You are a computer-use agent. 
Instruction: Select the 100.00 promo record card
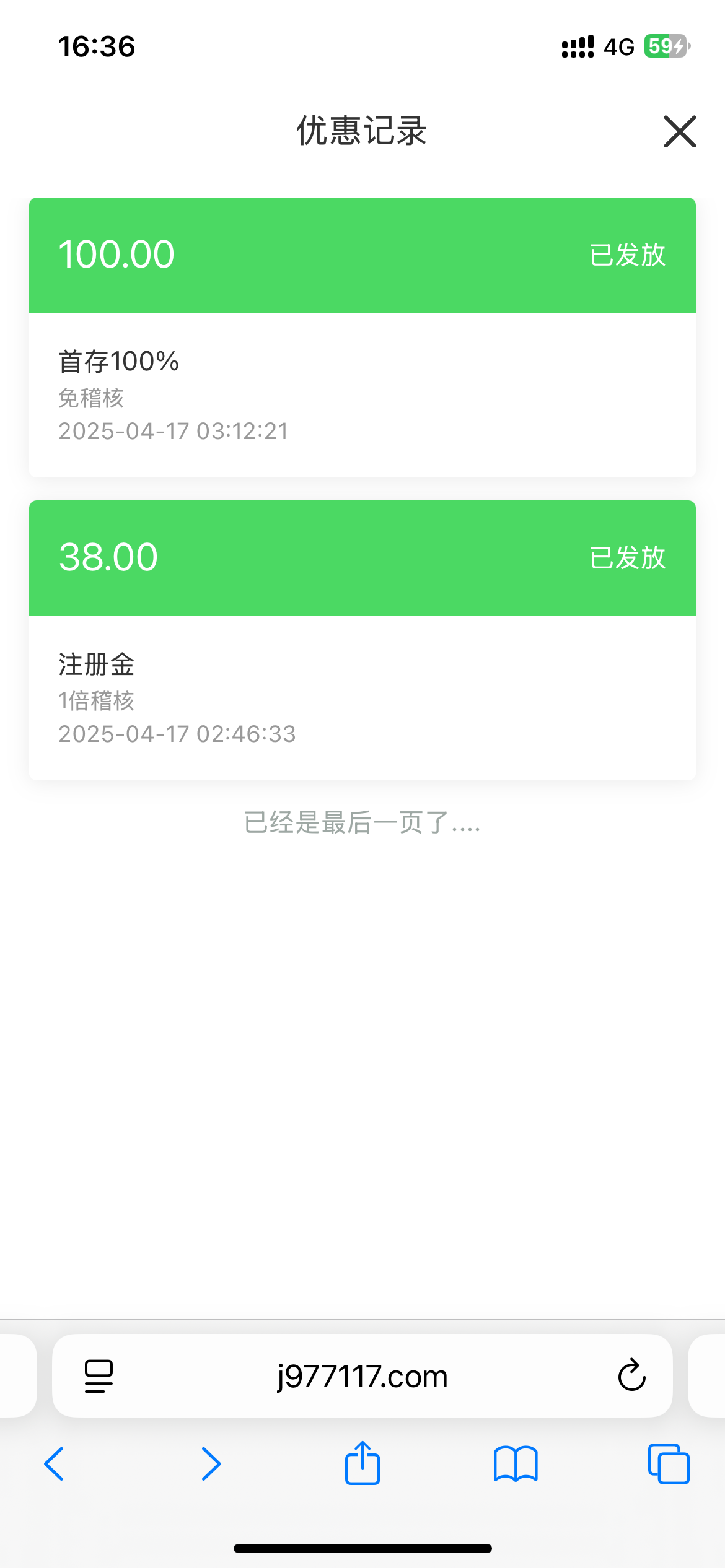[x=362, y=338]
